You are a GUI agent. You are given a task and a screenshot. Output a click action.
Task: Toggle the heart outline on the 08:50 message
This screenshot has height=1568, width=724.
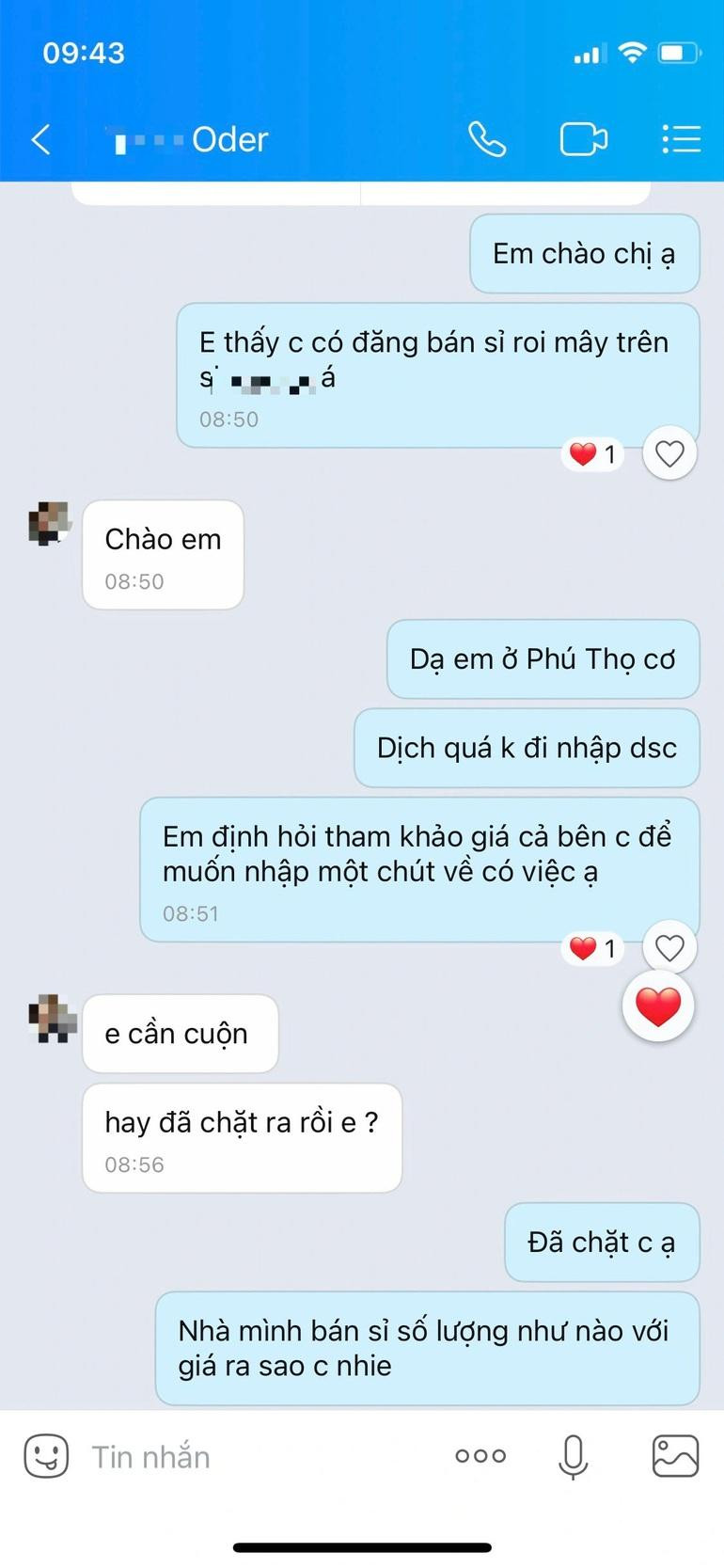pyautogui.click(x=669, y=453)
